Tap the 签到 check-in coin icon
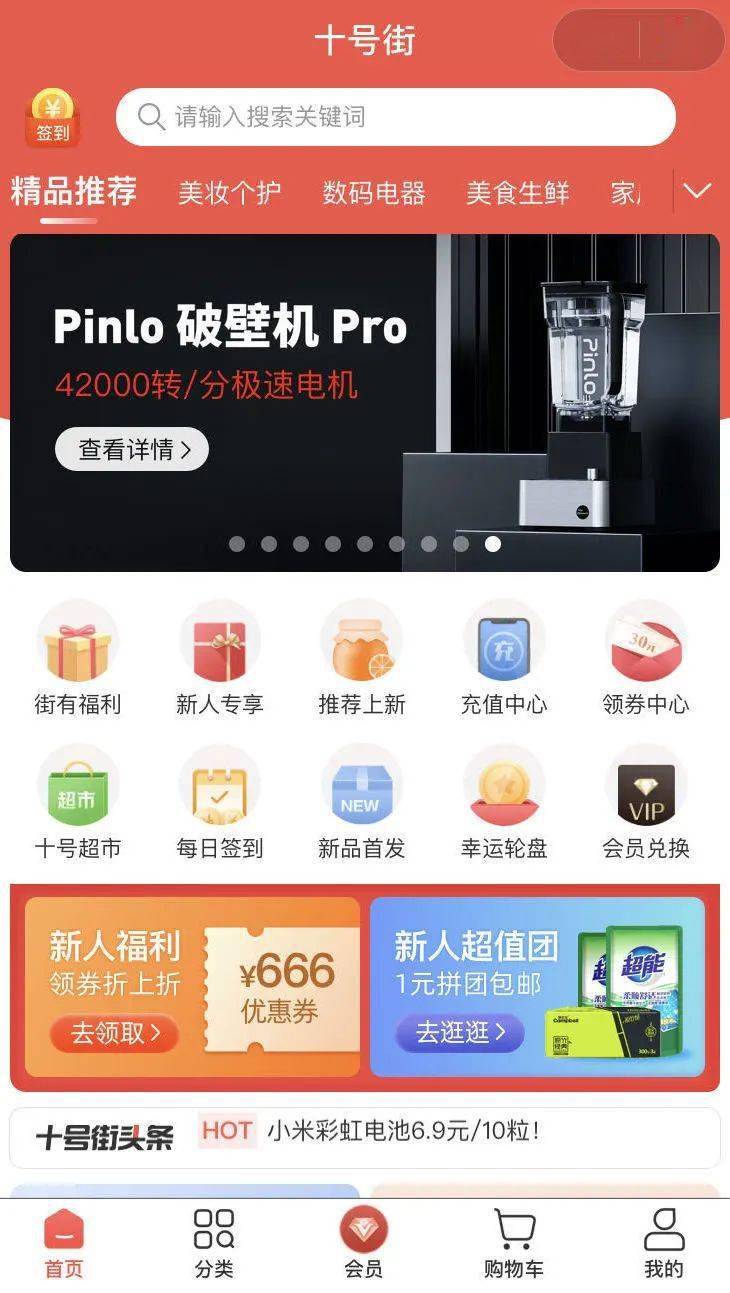Viewport: 730px width, 1293px height. 53,118
